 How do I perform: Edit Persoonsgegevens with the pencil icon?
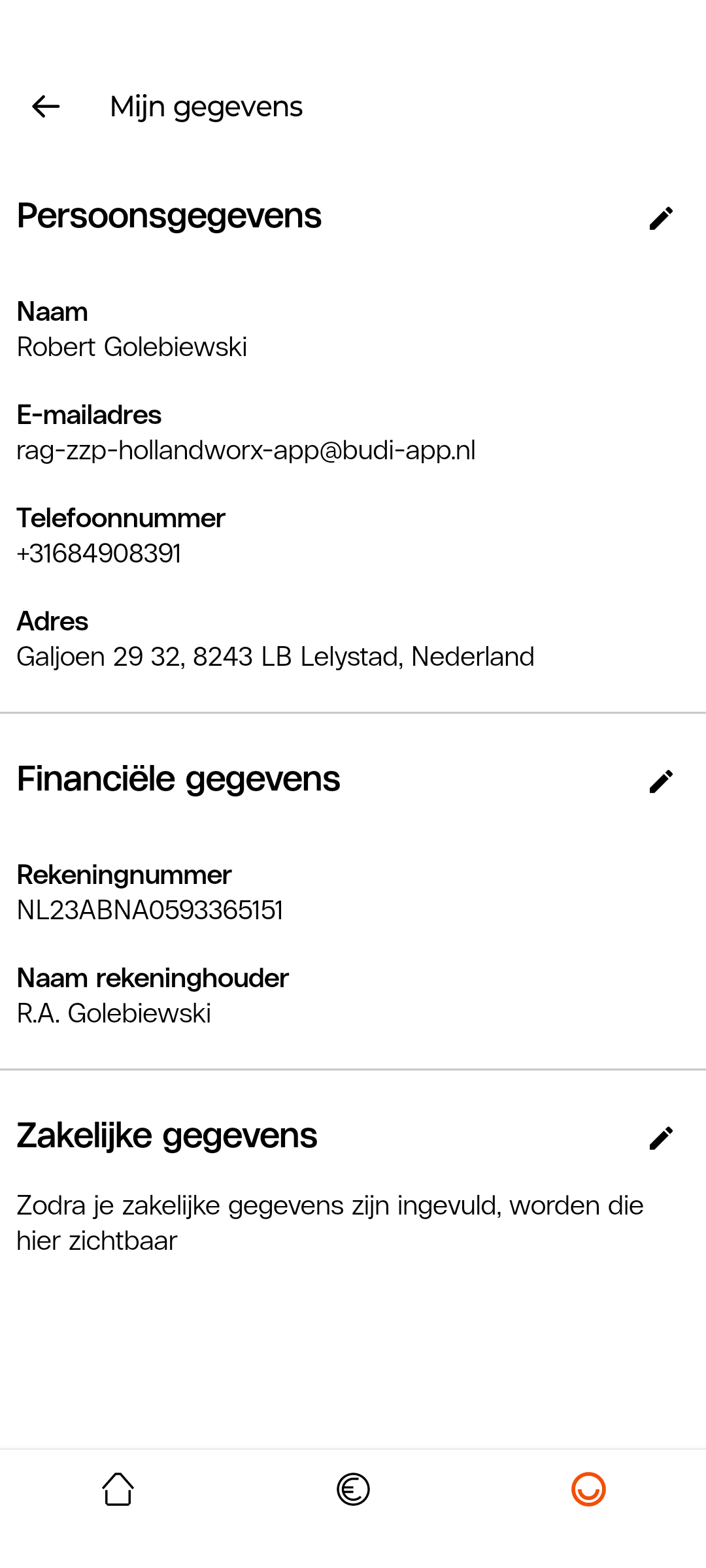coord(661,218)
